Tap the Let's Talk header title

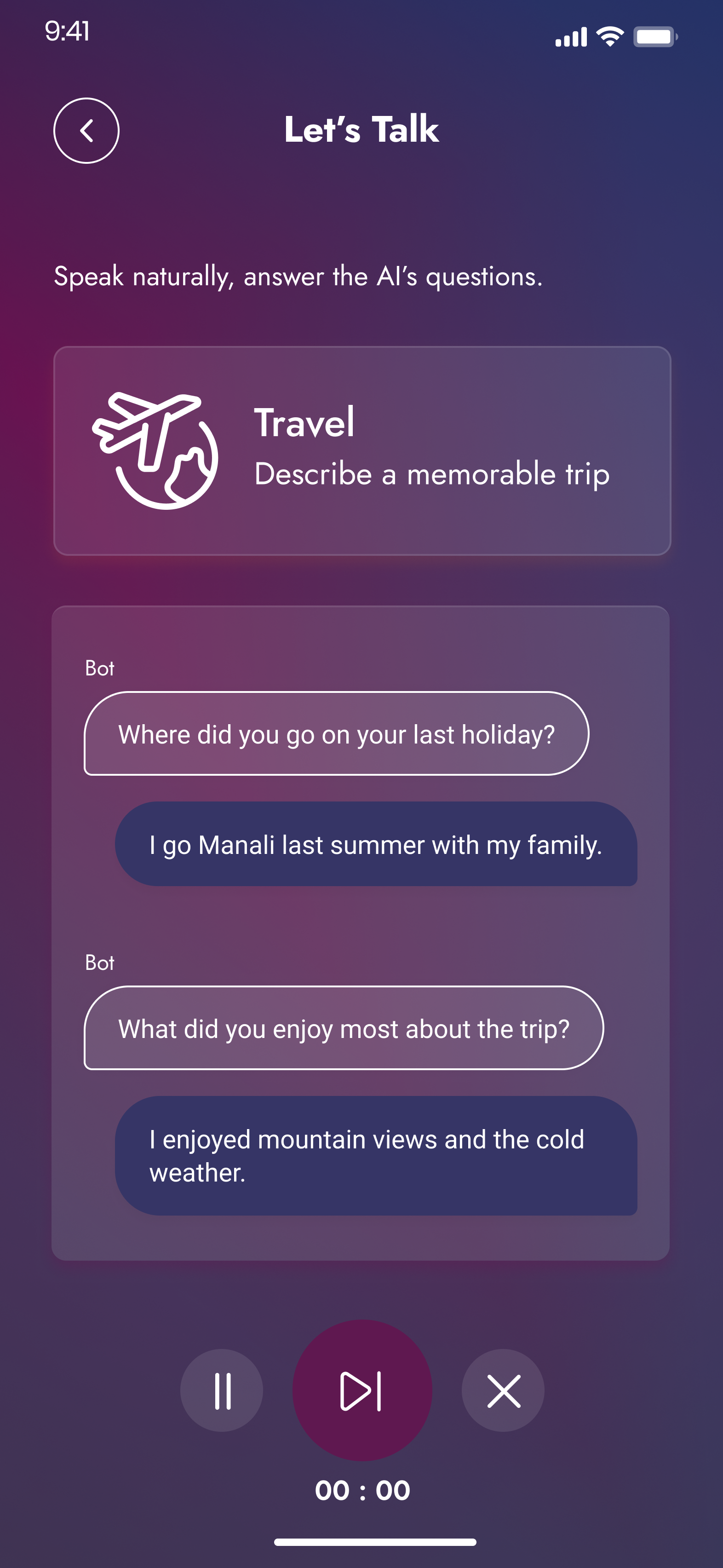coord(361,130)
